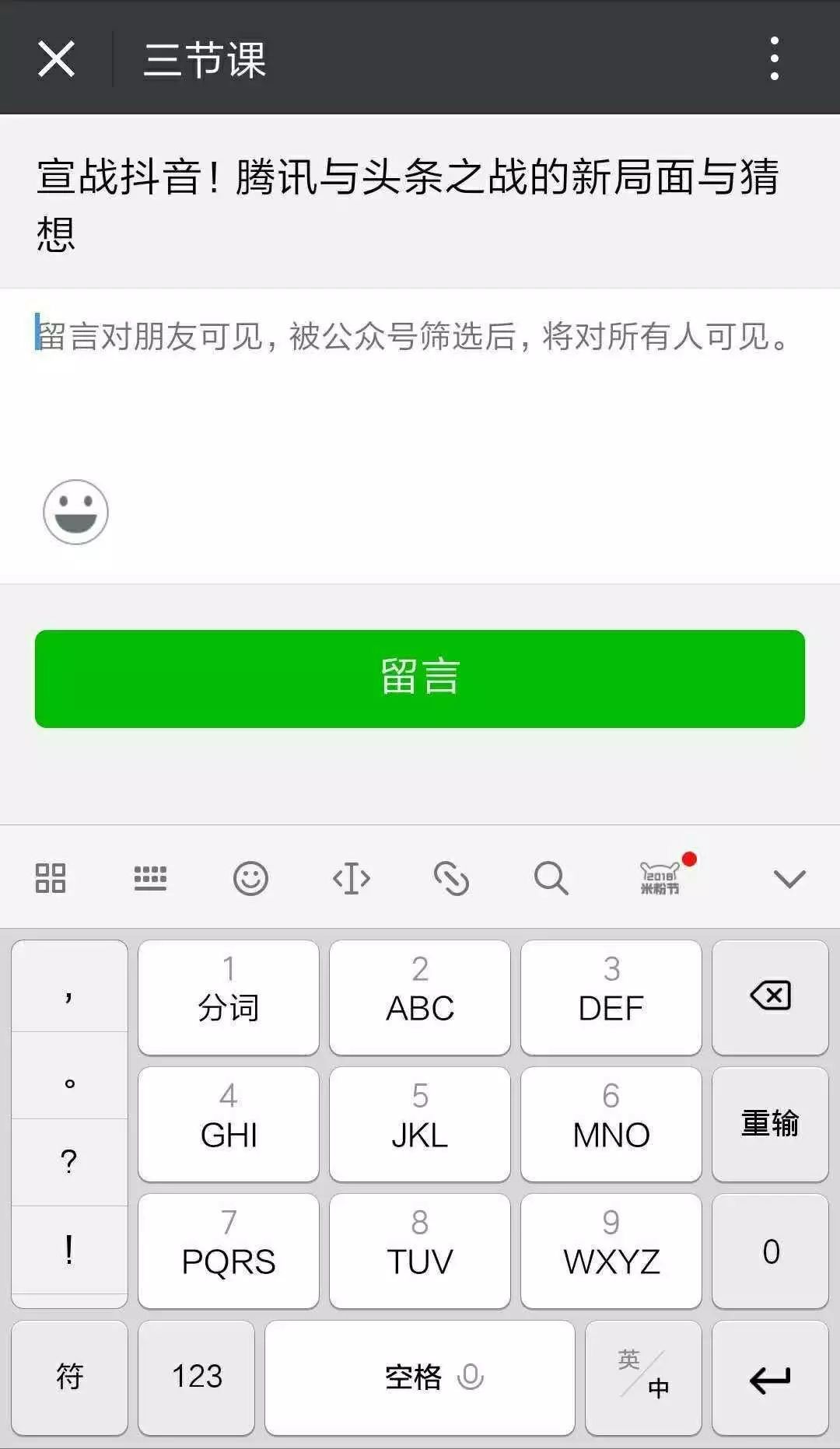Tap the chain link icon in the toolbar
This screenshot has height=1449, width=840.
click(451, 878)
